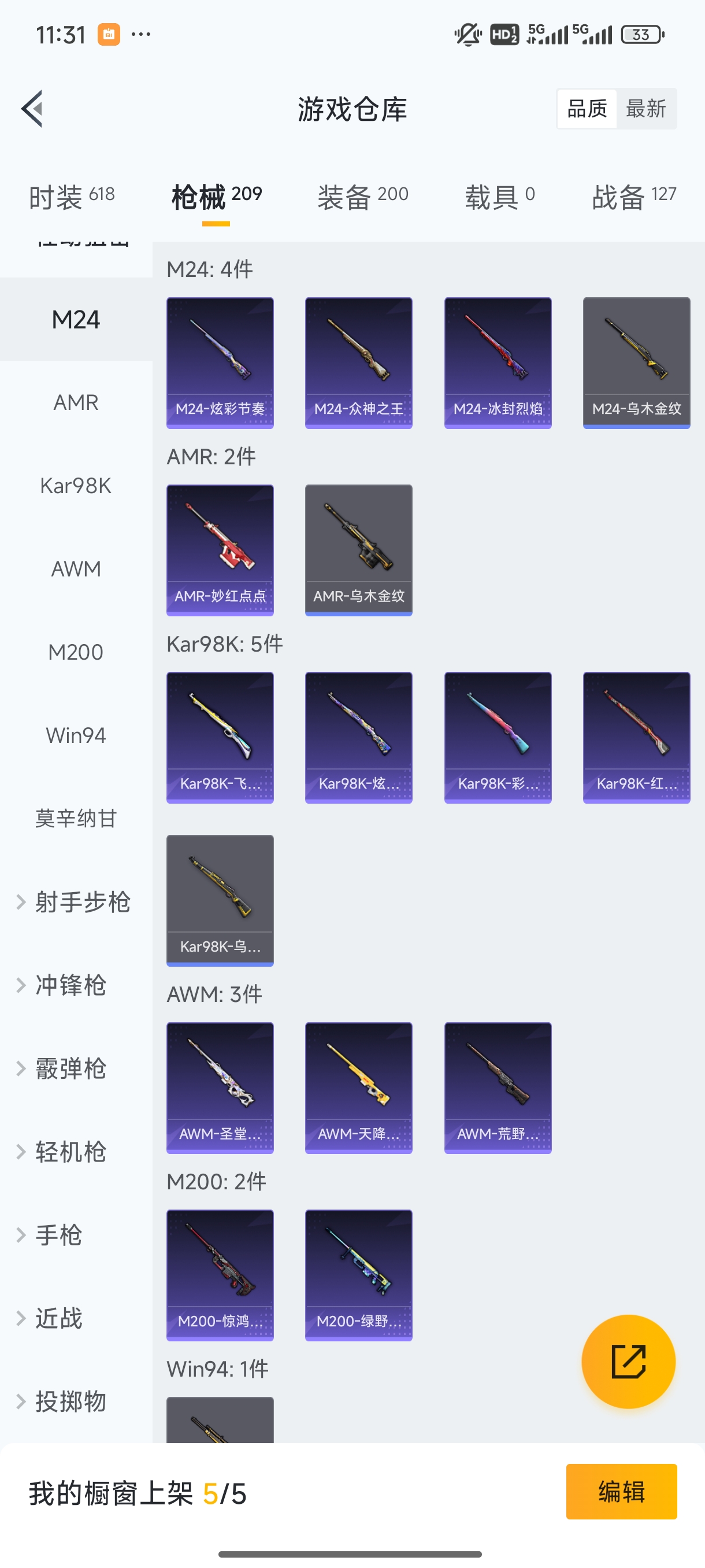Expand the 冲锋枪 category
The width and height of the screenshot is (705, 1568).
click(x=71, y=986)
